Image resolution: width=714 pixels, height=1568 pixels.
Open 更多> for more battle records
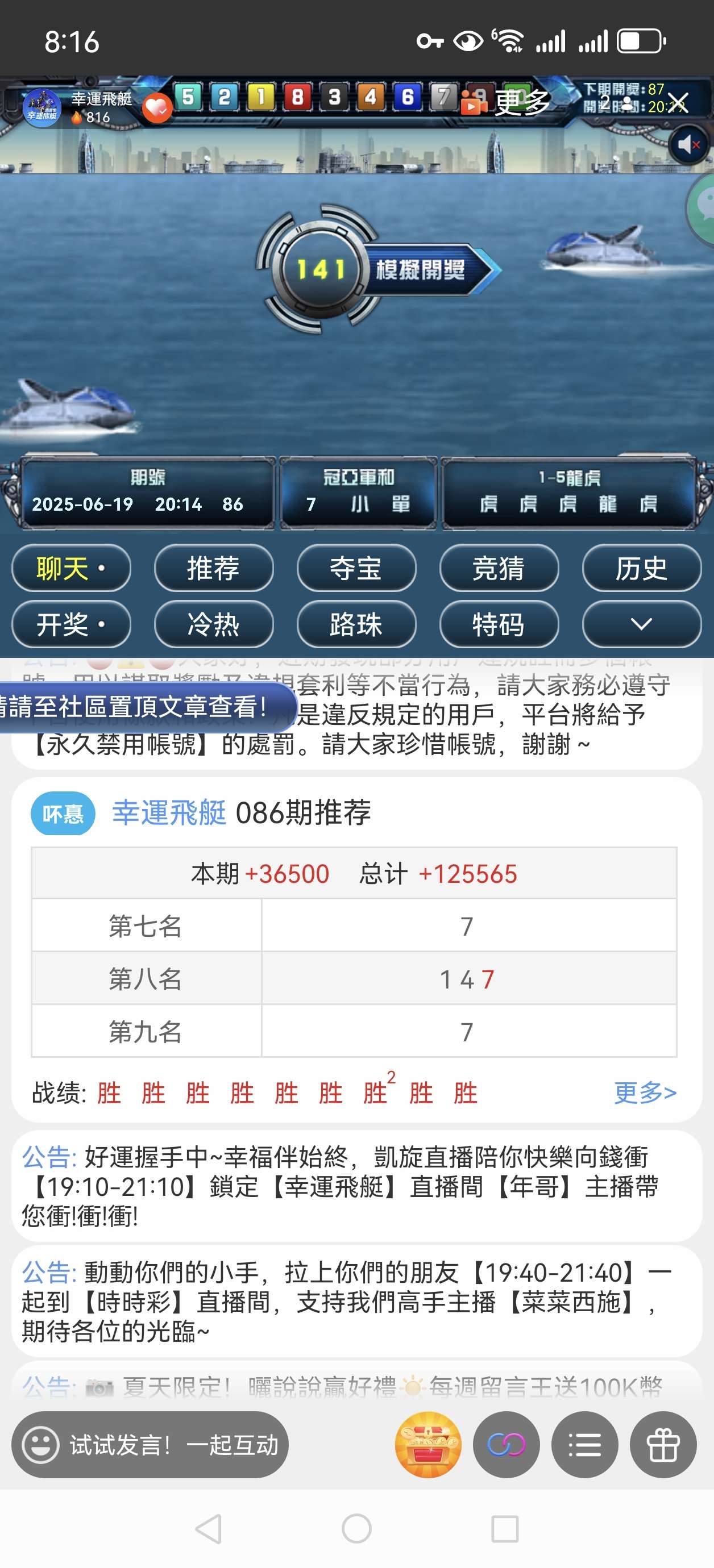pyautogui.click(x=645, y=1092)
